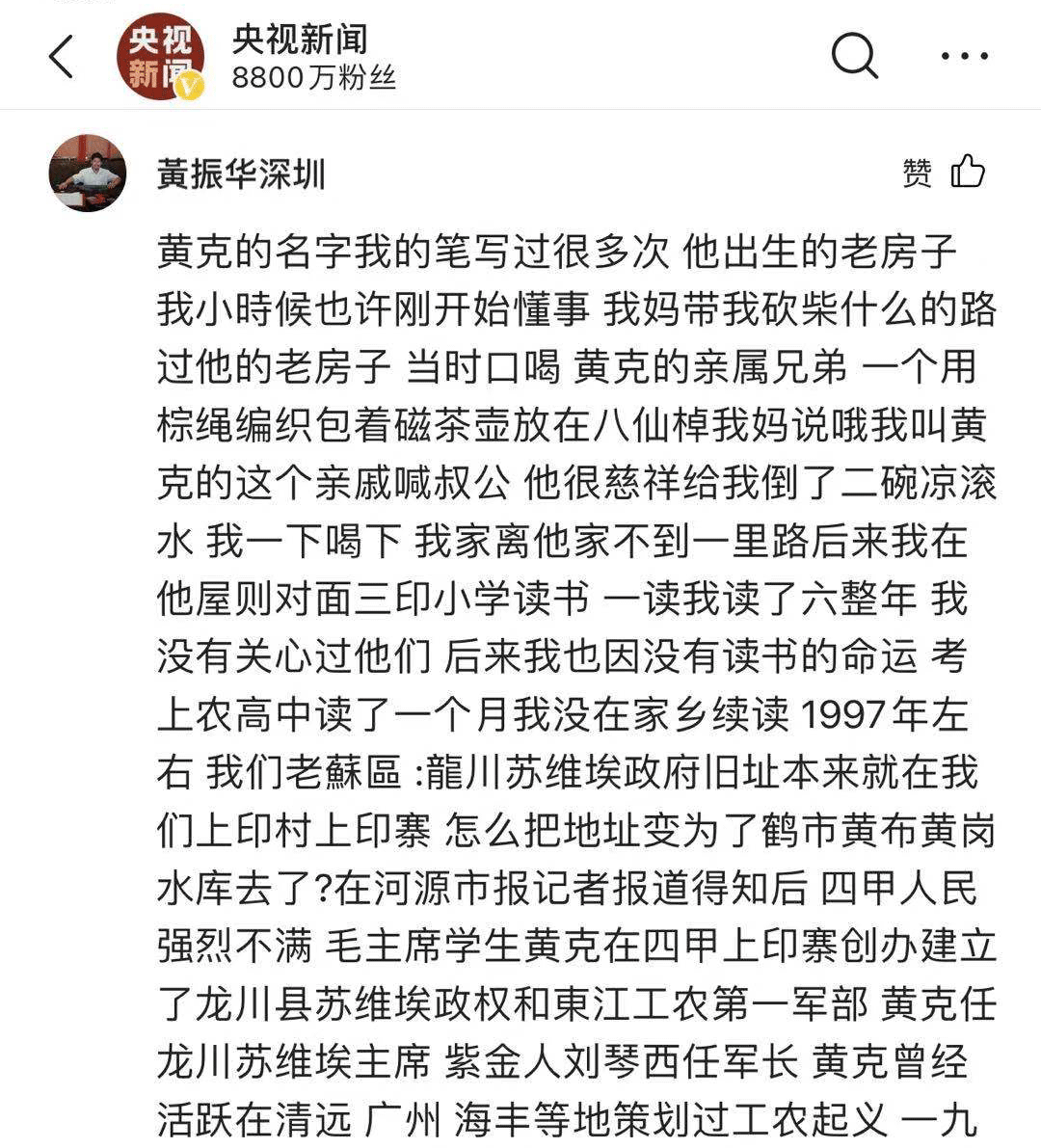The width and height of the screenshot is (1041, 1148).
Task: Go back using the arrow
Action: [61, 57]
